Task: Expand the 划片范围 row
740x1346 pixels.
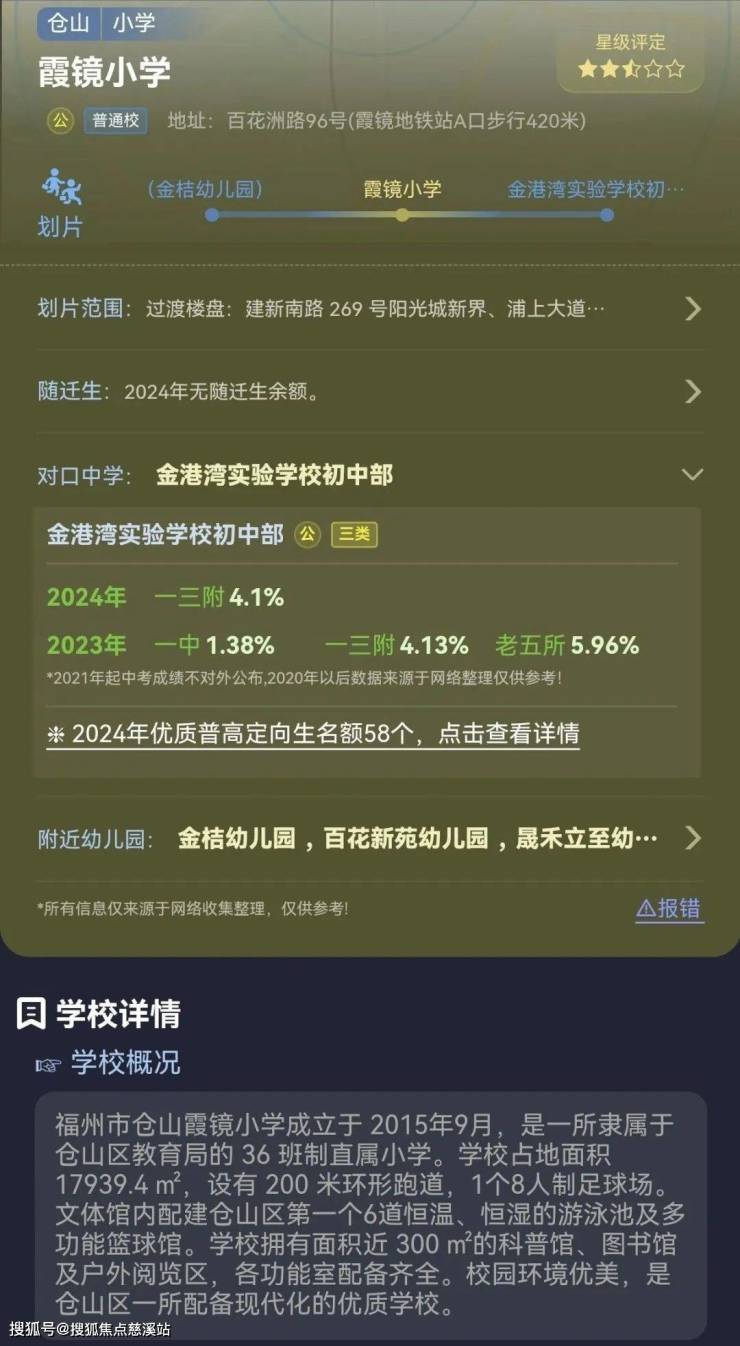Action: [x=692, y=308]
